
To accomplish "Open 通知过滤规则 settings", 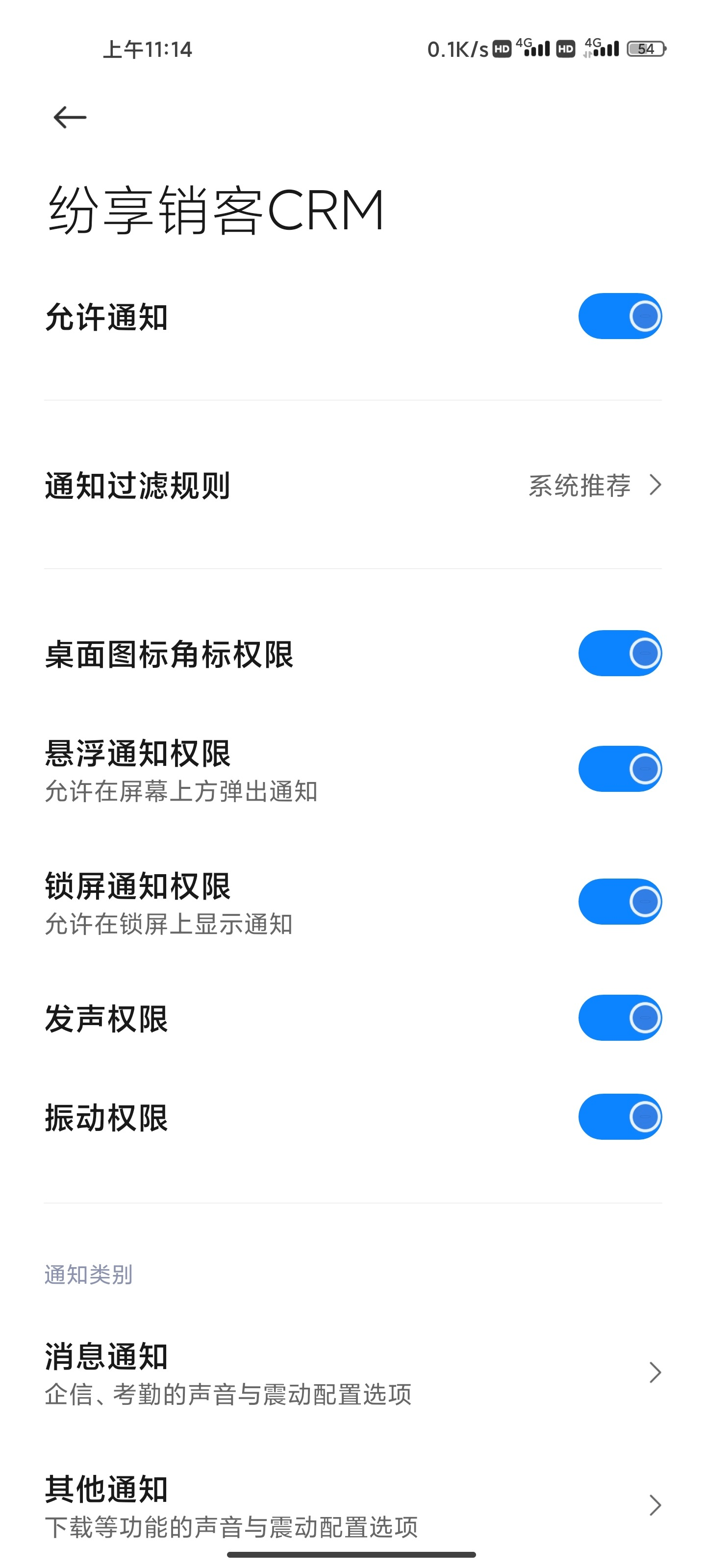I will (353, 485).
